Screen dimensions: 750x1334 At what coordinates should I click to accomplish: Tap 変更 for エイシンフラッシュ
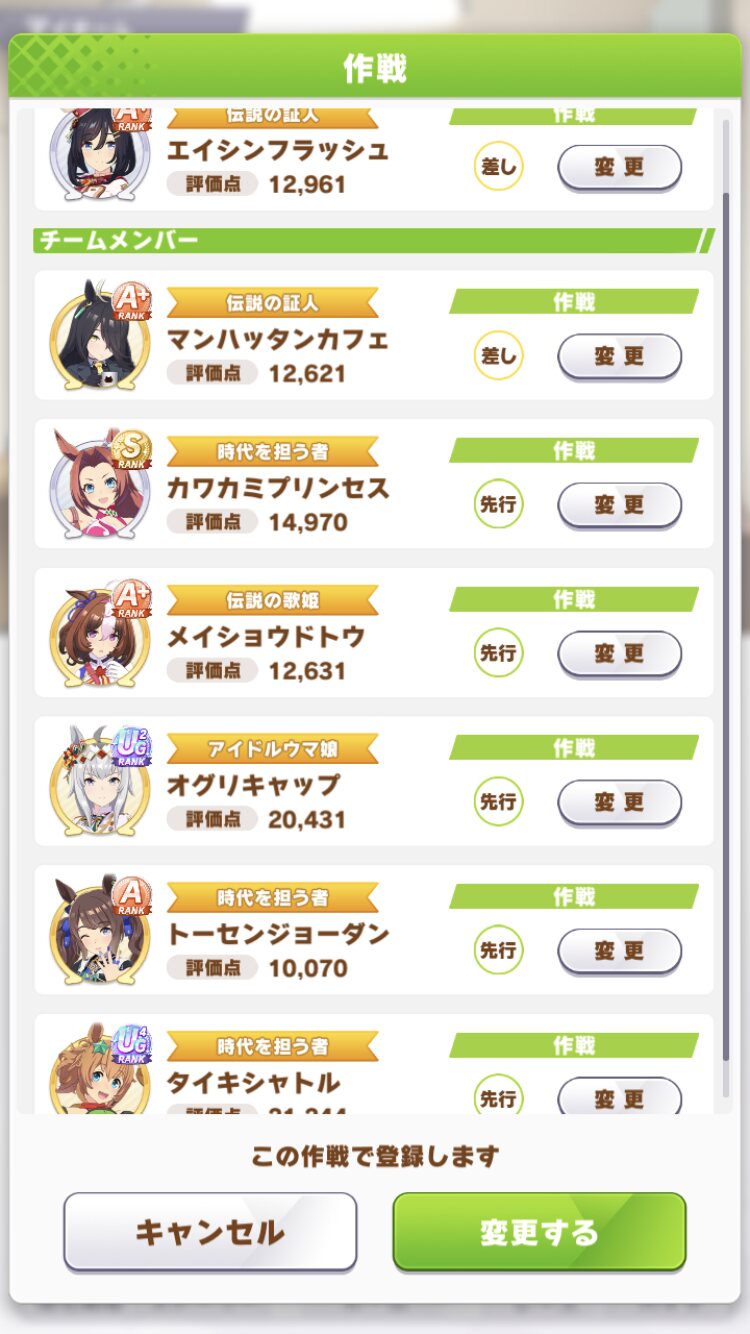(619, 167)
